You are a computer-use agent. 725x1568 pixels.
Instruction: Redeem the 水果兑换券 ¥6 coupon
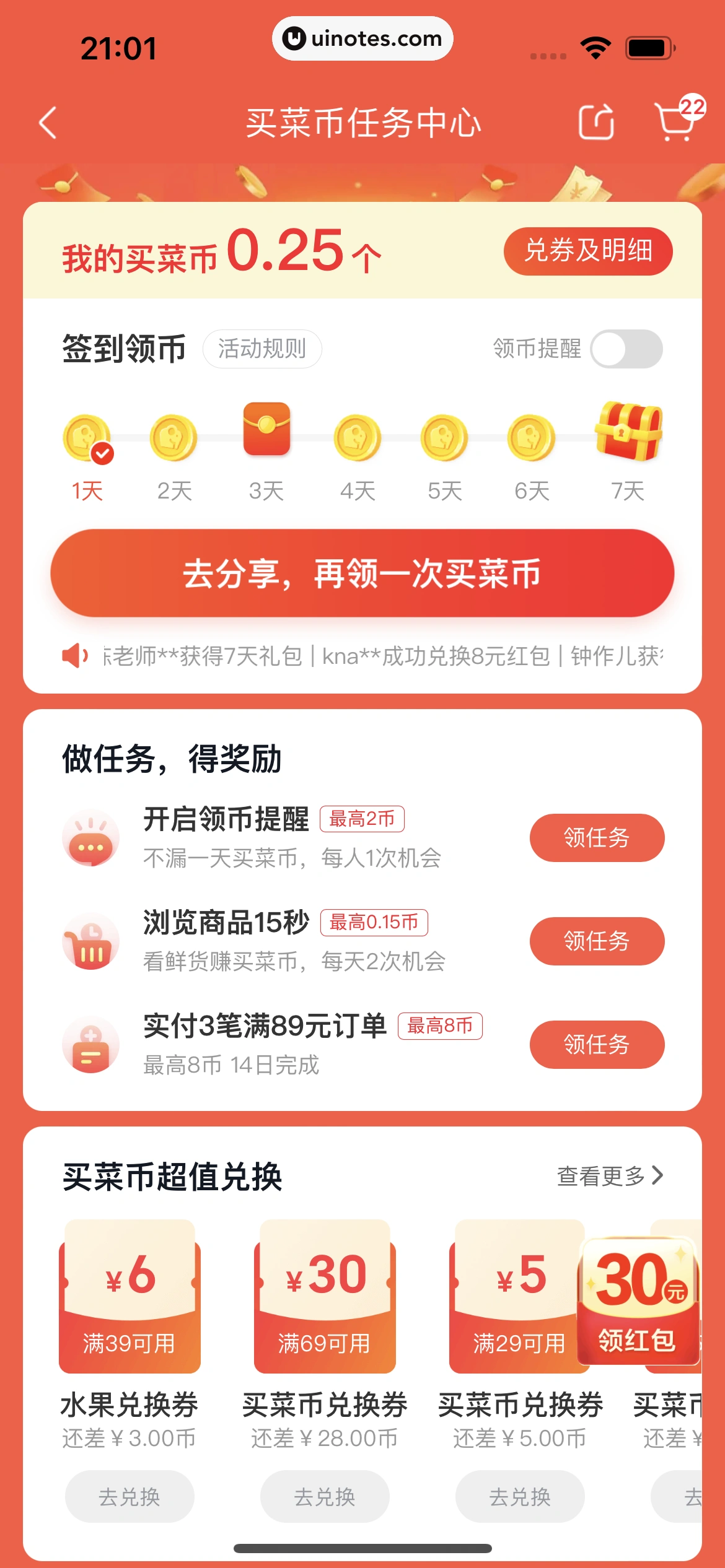point(130,1497)
